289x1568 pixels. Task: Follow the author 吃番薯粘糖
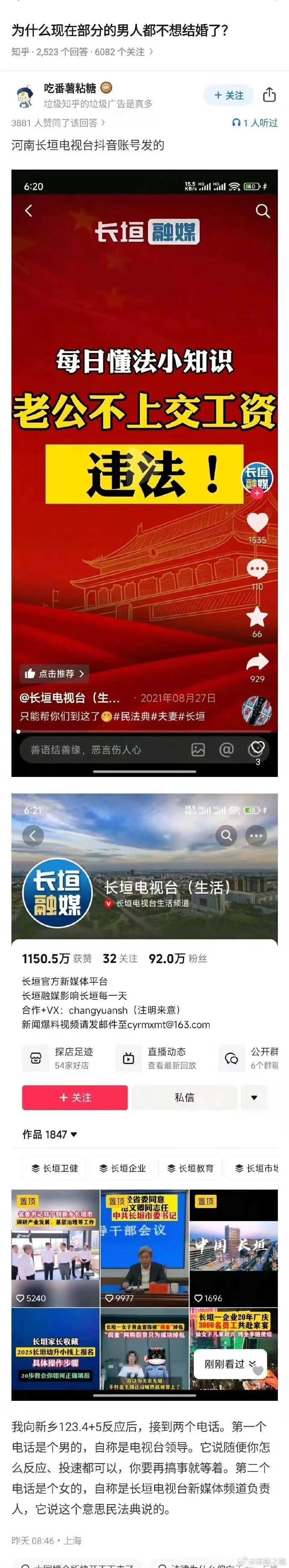tap(229, 95)
